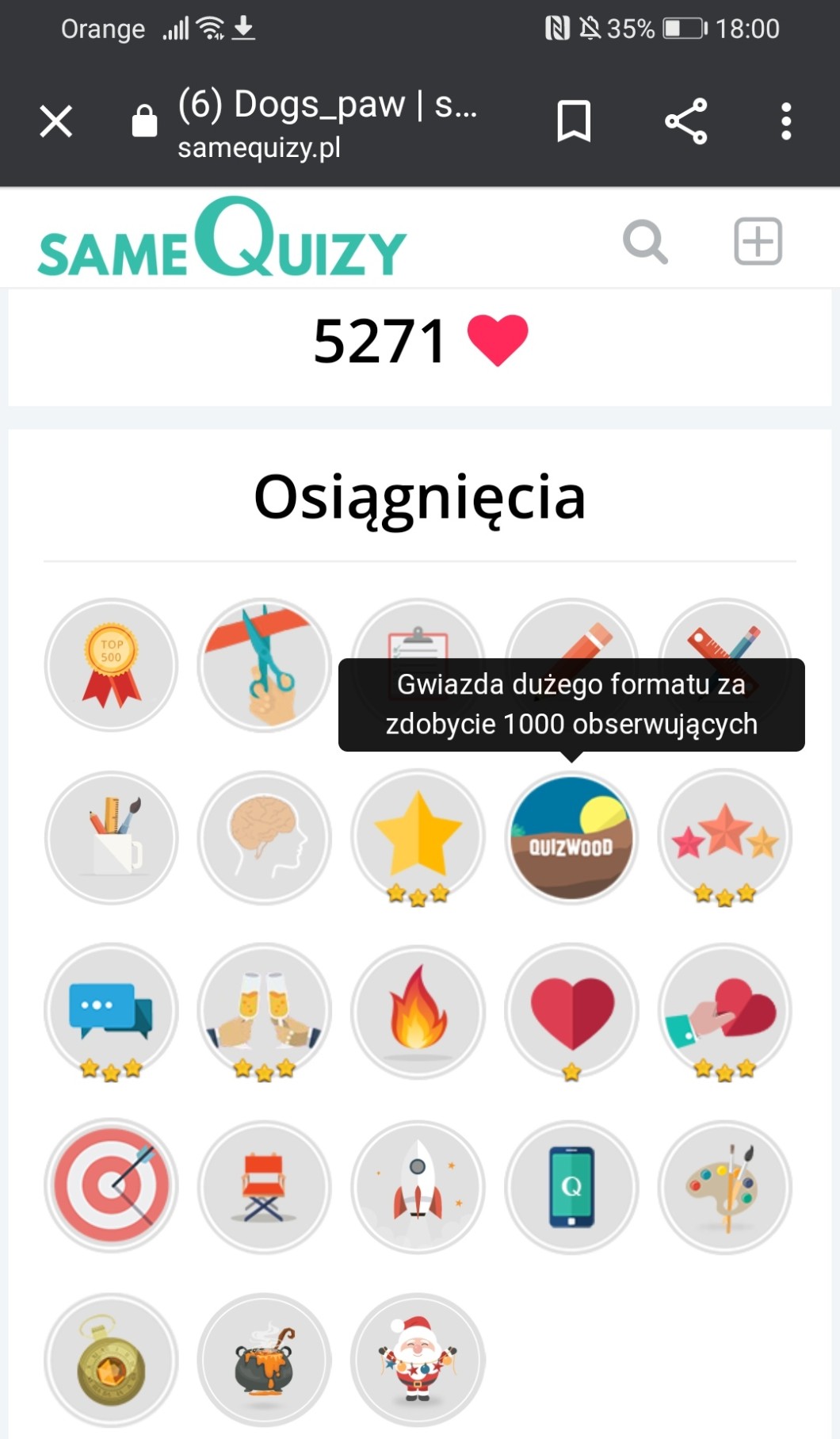The width and height of the screenshot is (840, 1439).
Task: Create a new quiz with plus icon
Action: (758, 241)
